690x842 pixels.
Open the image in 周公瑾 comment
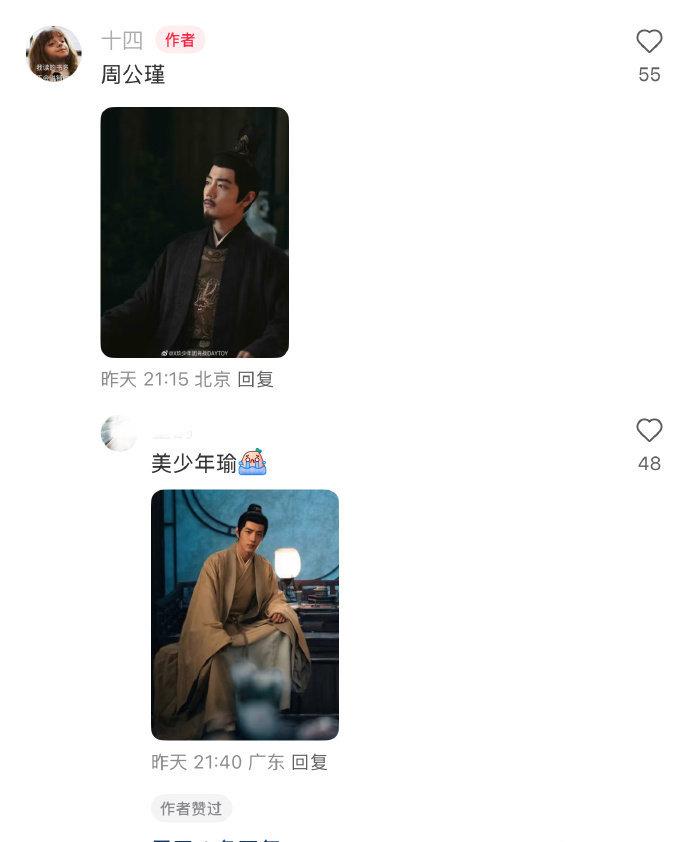click(x=195, y=232)
